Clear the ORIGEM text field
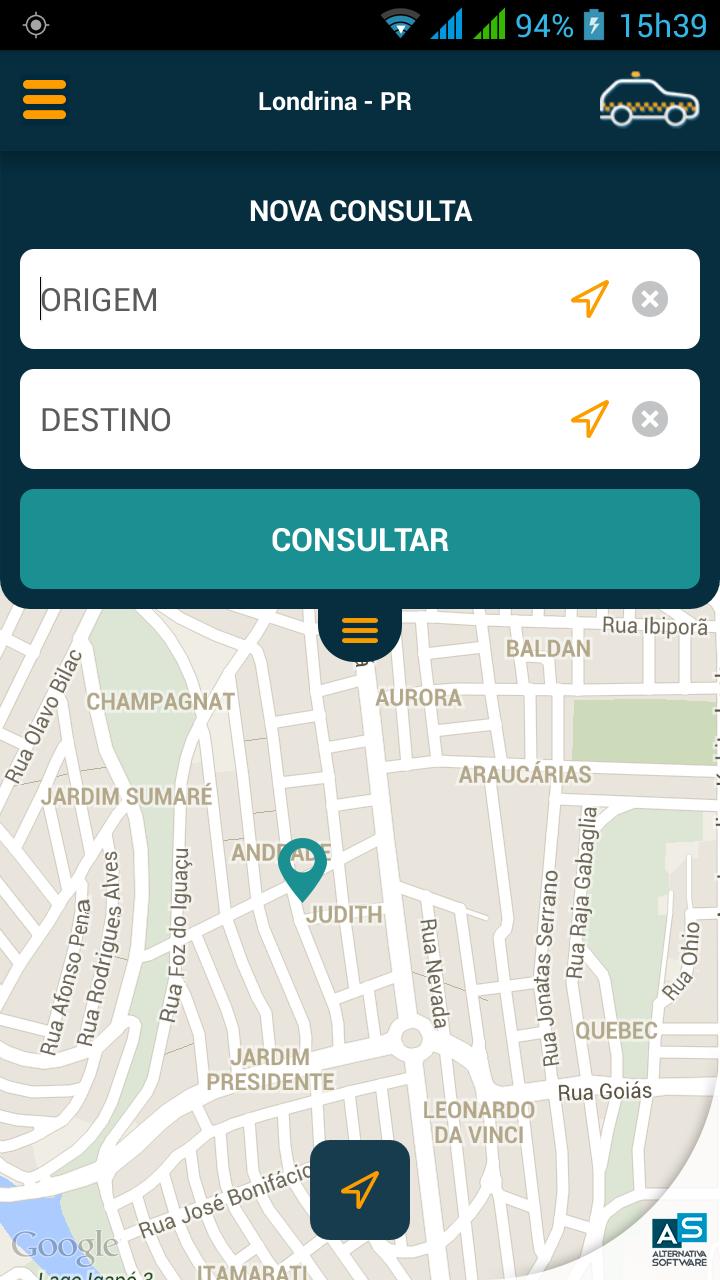The height and width of the screenshot is (1280, 720). tap(649, 298)
